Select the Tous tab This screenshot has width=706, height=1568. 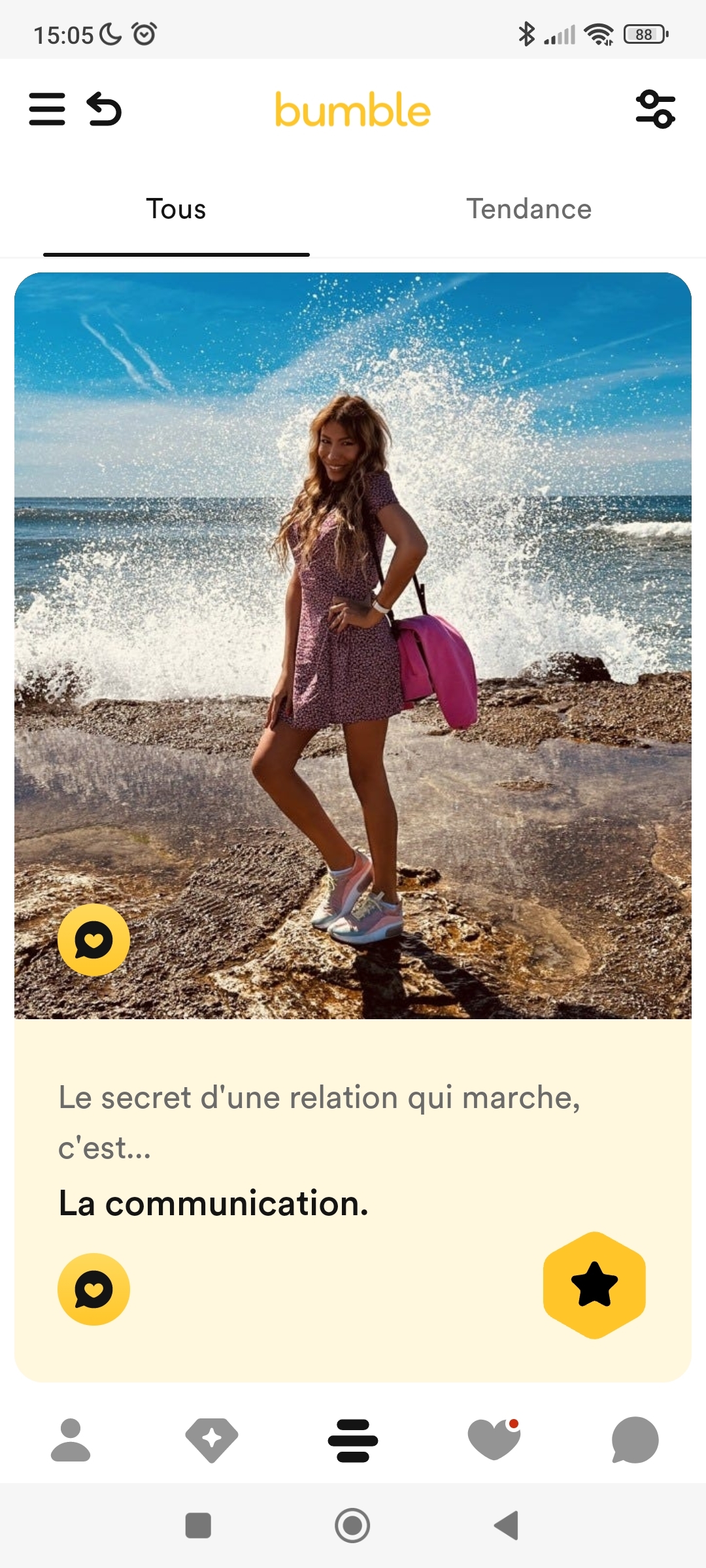(x=176, y=210)
